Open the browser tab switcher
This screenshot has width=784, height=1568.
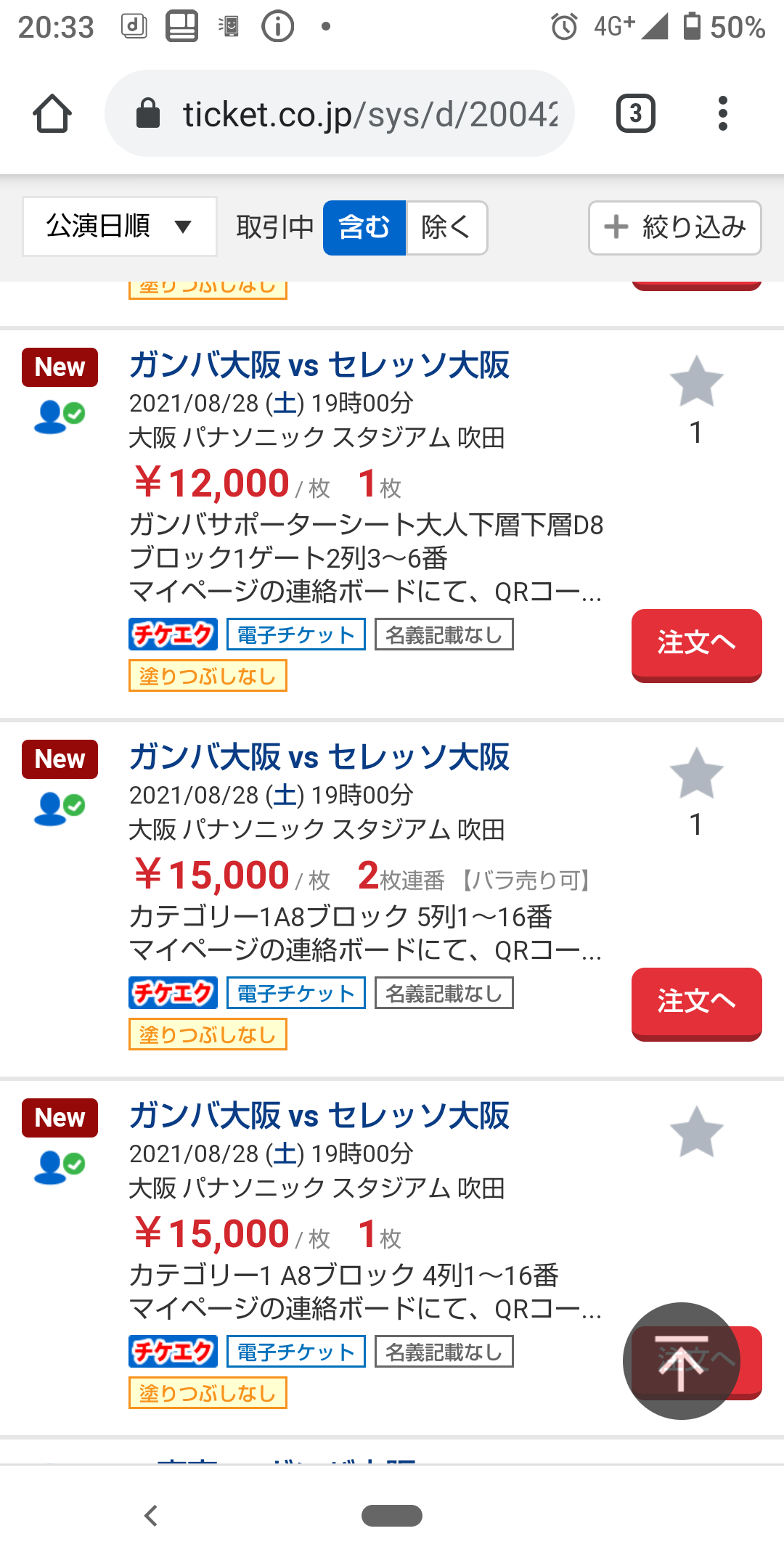(636, 114)
